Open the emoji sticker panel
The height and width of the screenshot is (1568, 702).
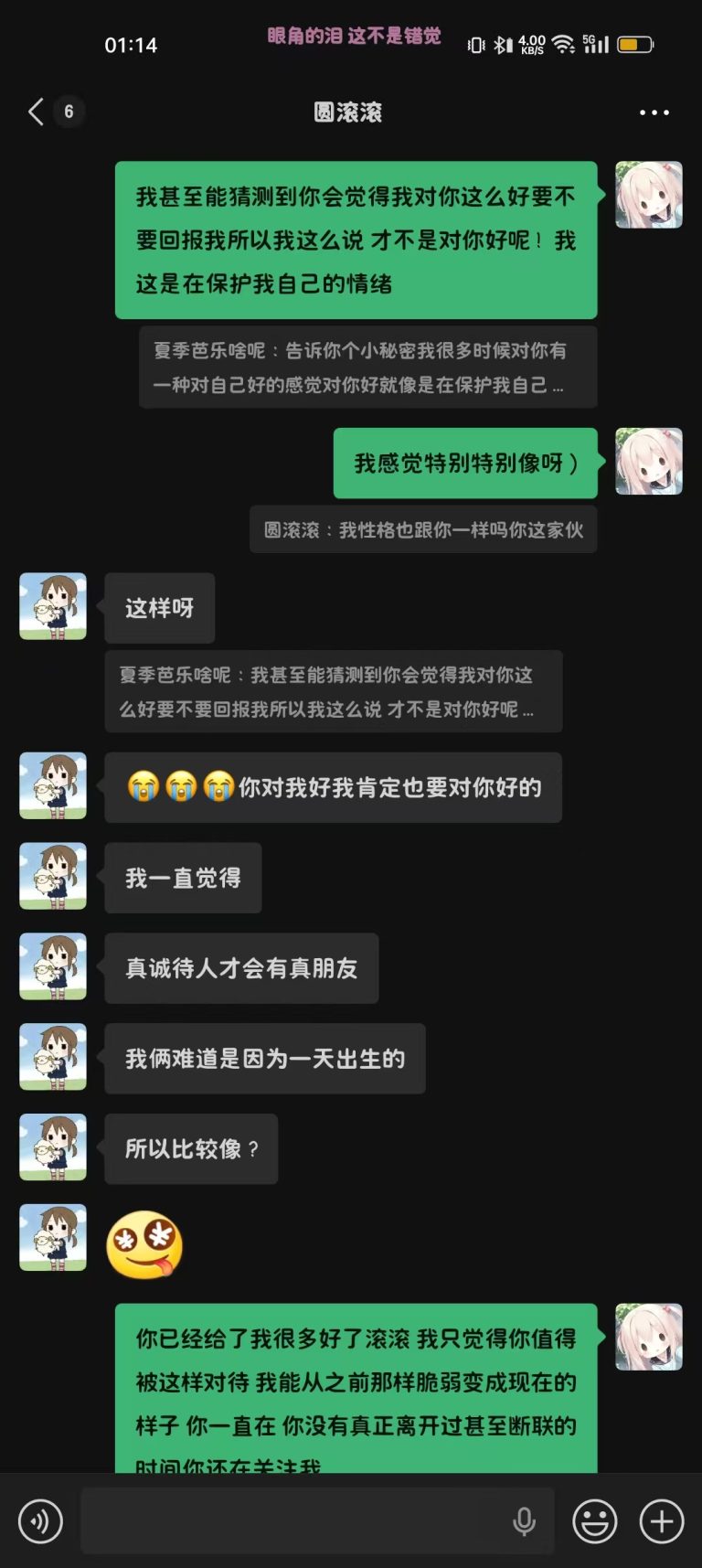click(594, 1521)
